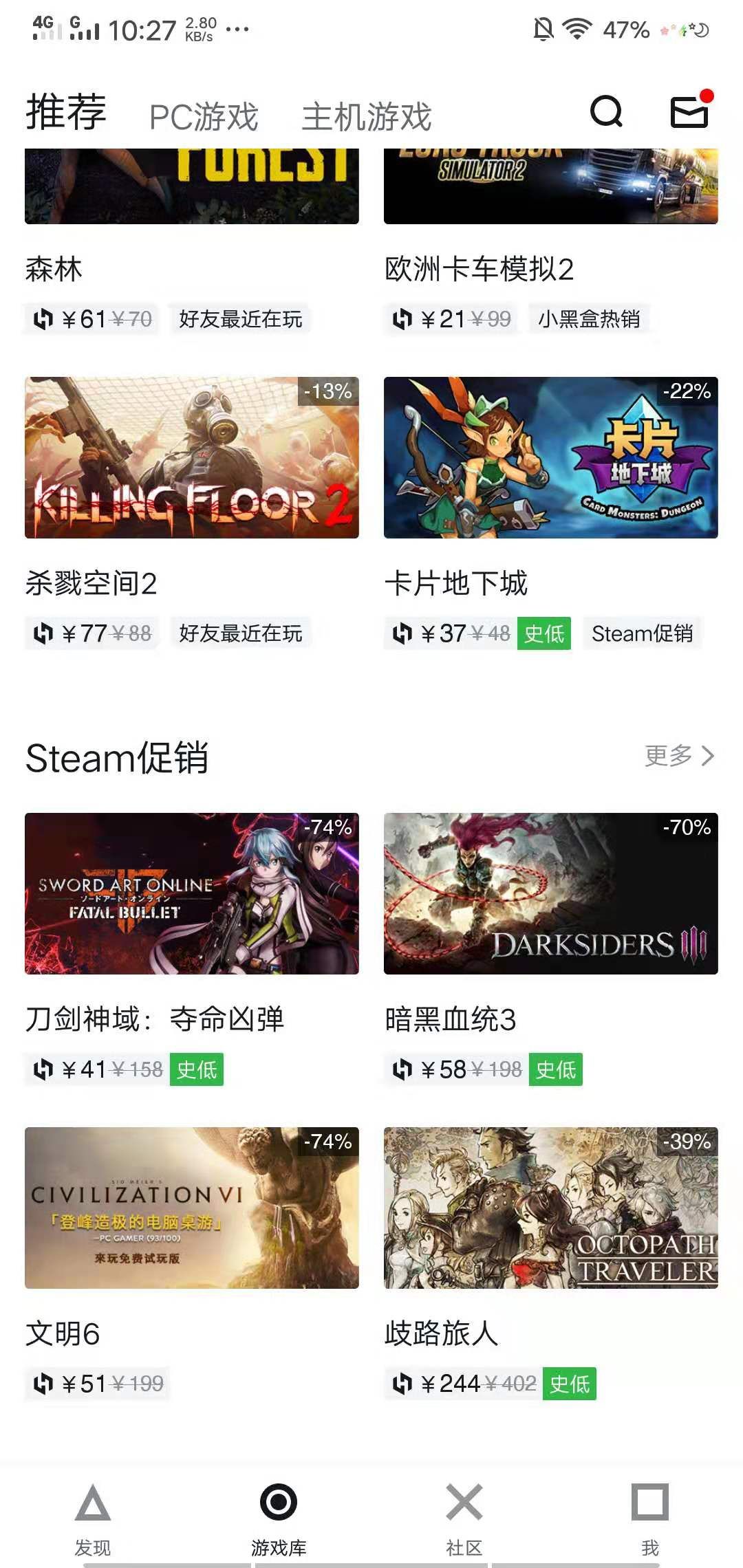743x1568 pixels.
Task: Open the search icon
Action: coord(606,111)
